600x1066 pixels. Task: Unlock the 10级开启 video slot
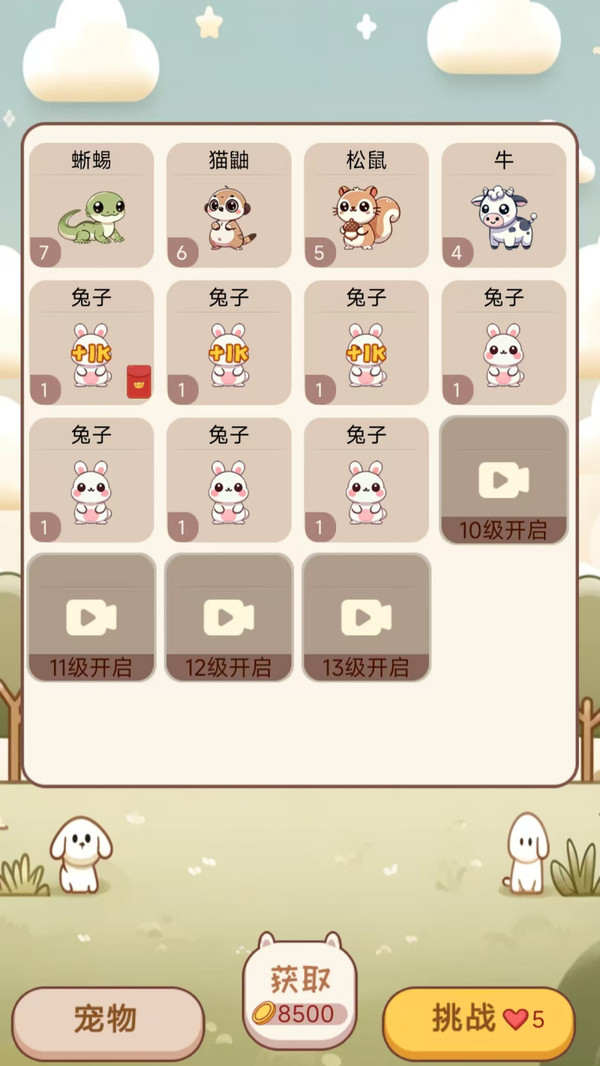(x=504, y=481)
